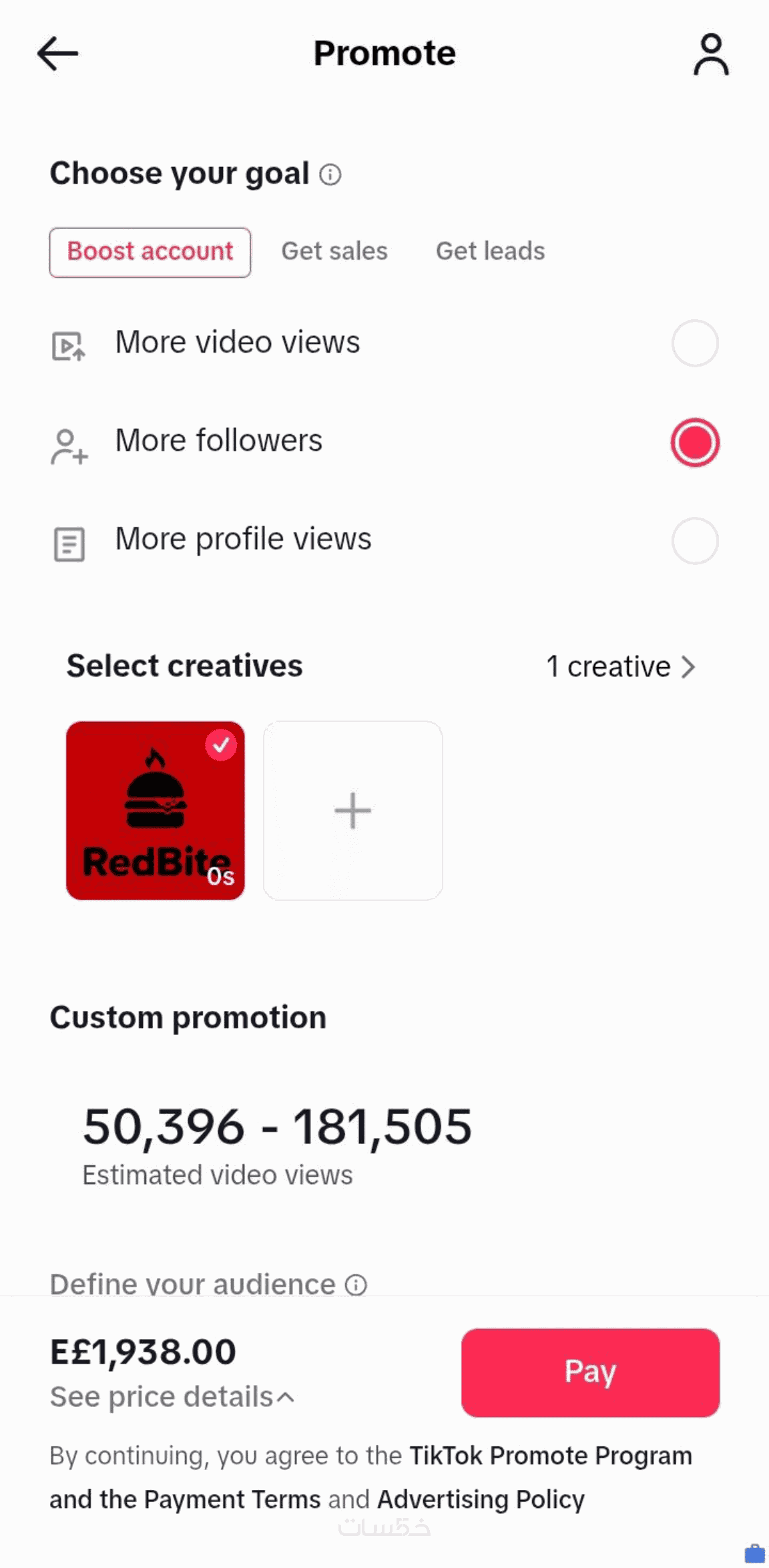769x1568 pixels.
Task: Tap Pay to purchase the promotion
Action: coord(590,1372)
